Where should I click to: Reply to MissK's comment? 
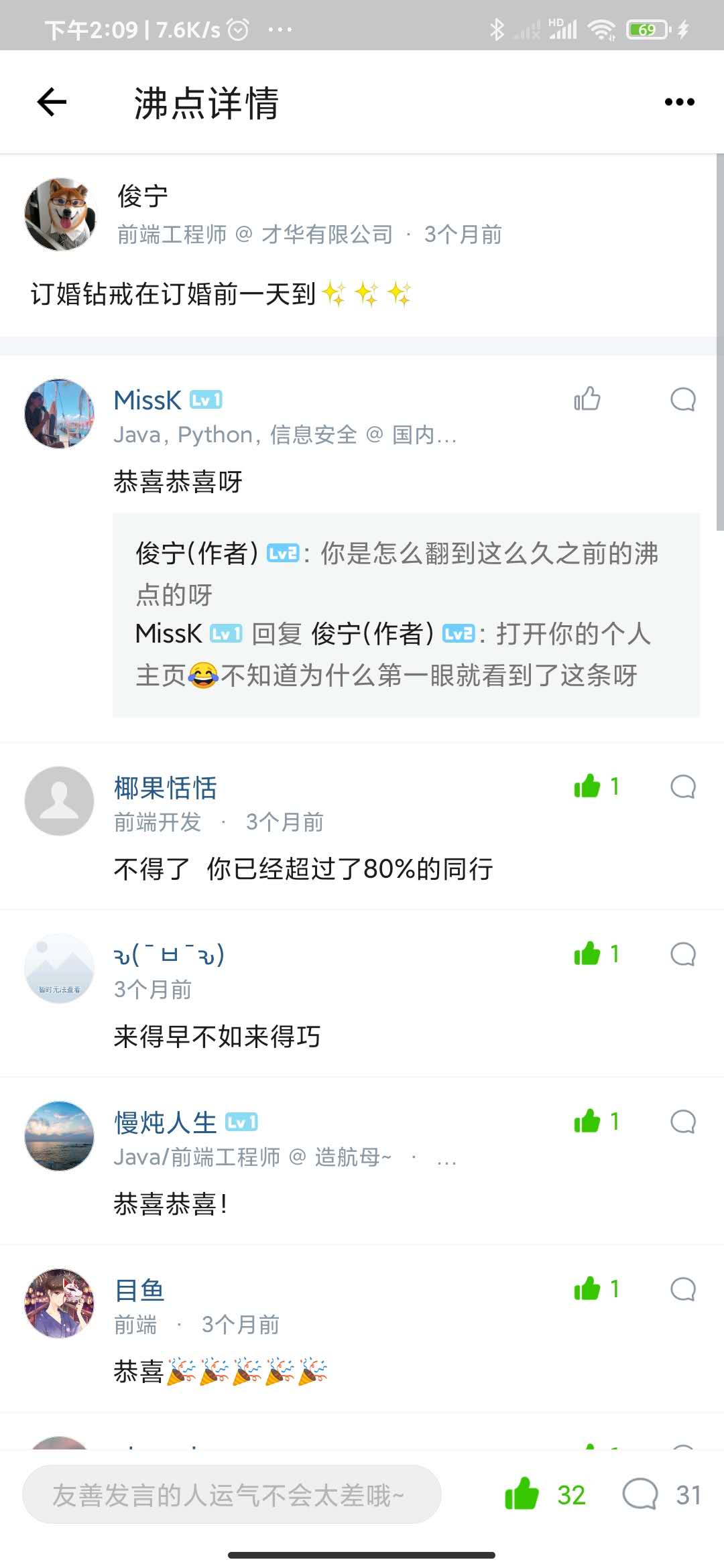tap(682, 399)
